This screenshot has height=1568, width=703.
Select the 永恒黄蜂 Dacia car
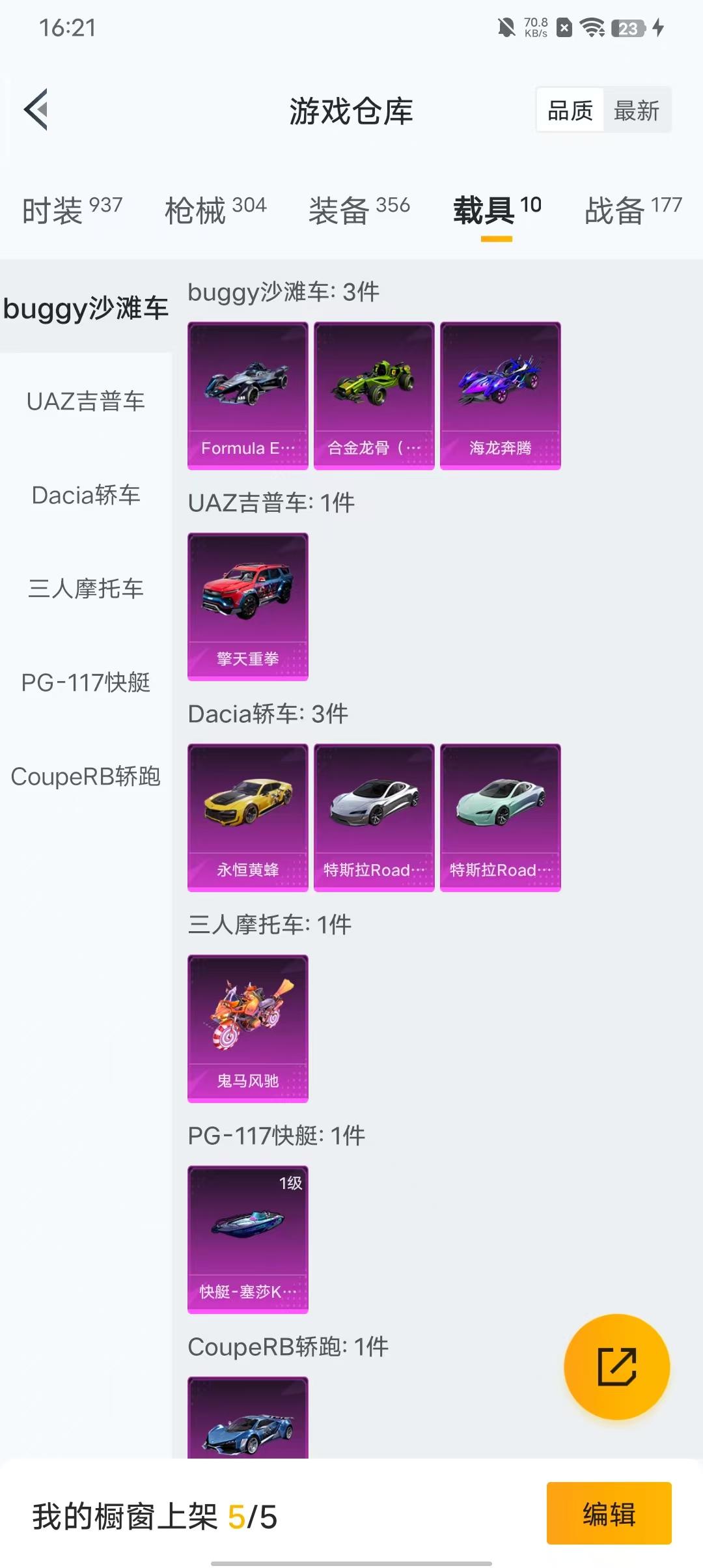[x=247, y=817]
